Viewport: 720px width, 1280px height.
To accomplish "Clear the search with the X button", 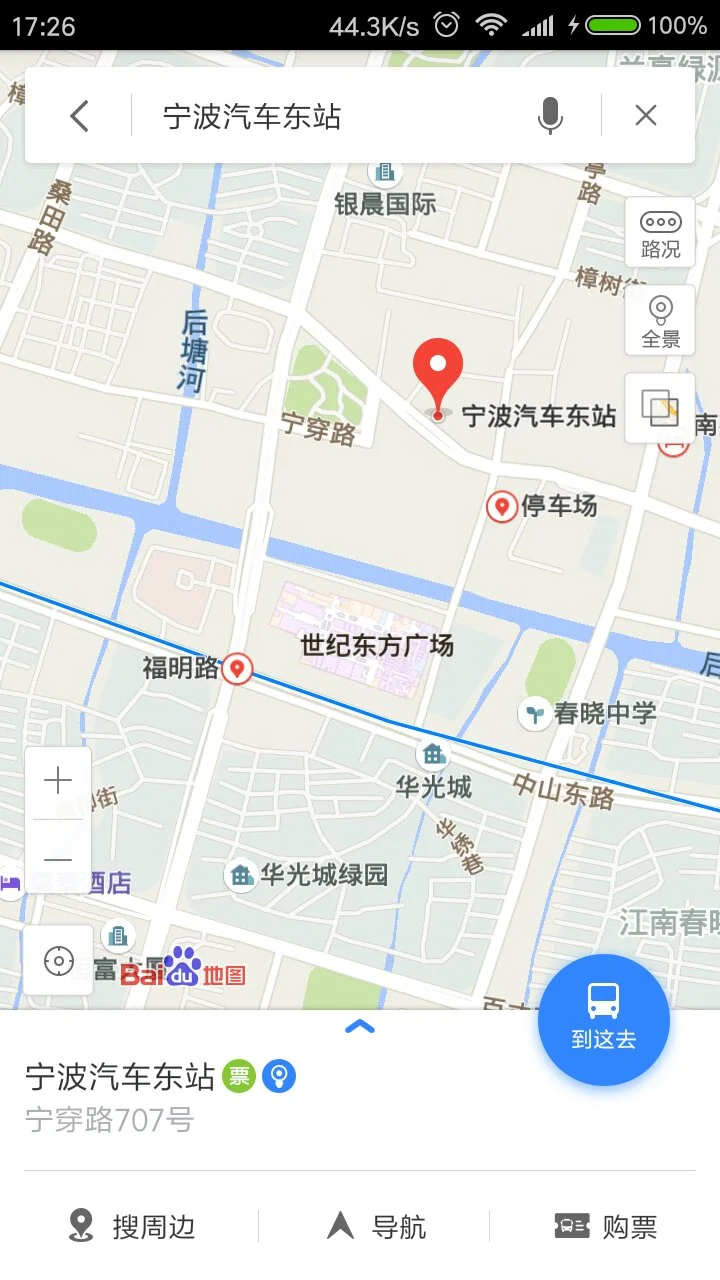I will tap(645, 114).
